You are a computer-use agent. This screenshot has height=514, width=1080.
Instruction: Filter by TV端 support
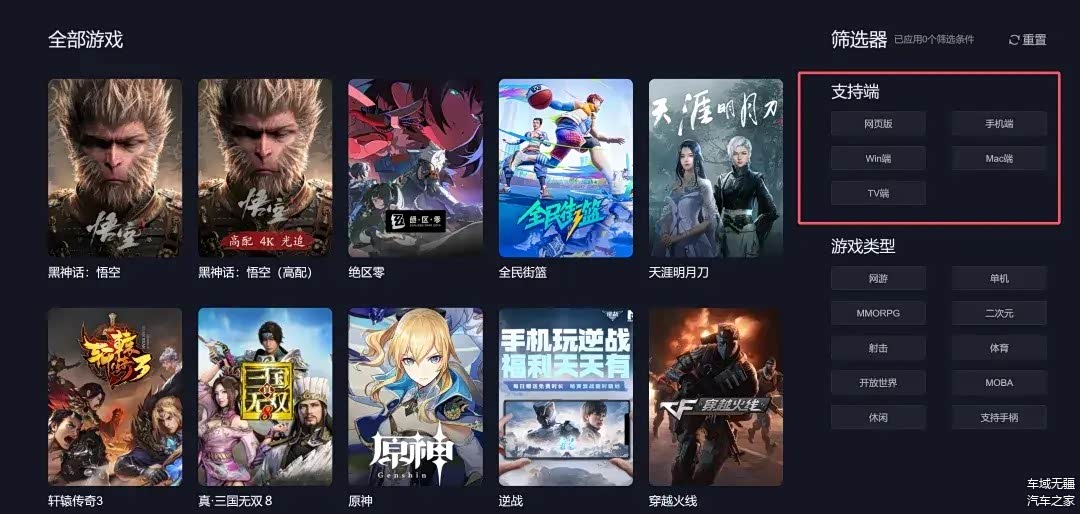tap(878, 193)
